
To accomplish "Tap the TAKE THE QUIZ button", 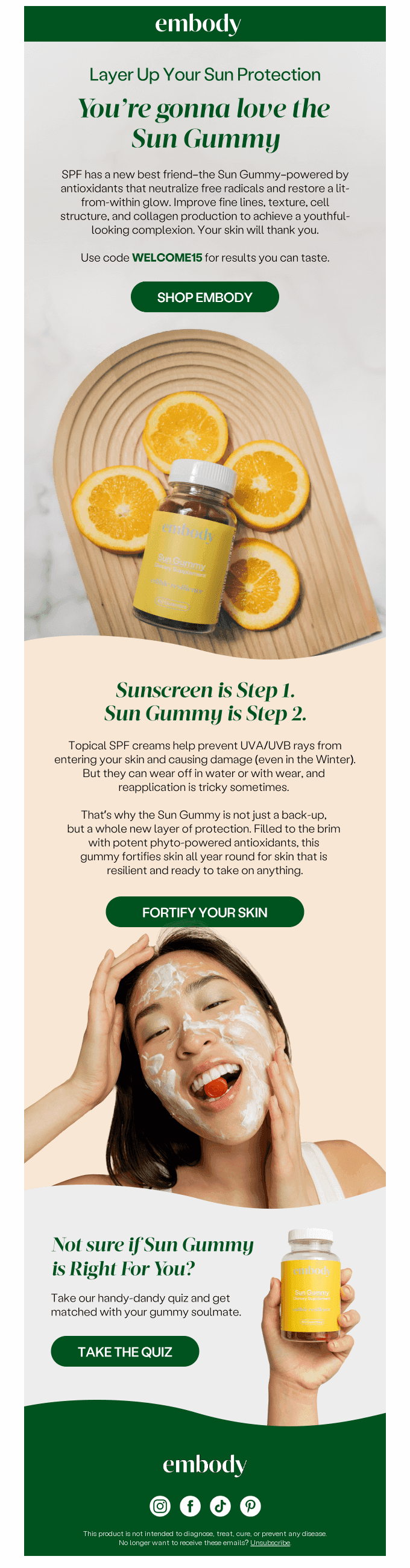I will point(125,1352).
